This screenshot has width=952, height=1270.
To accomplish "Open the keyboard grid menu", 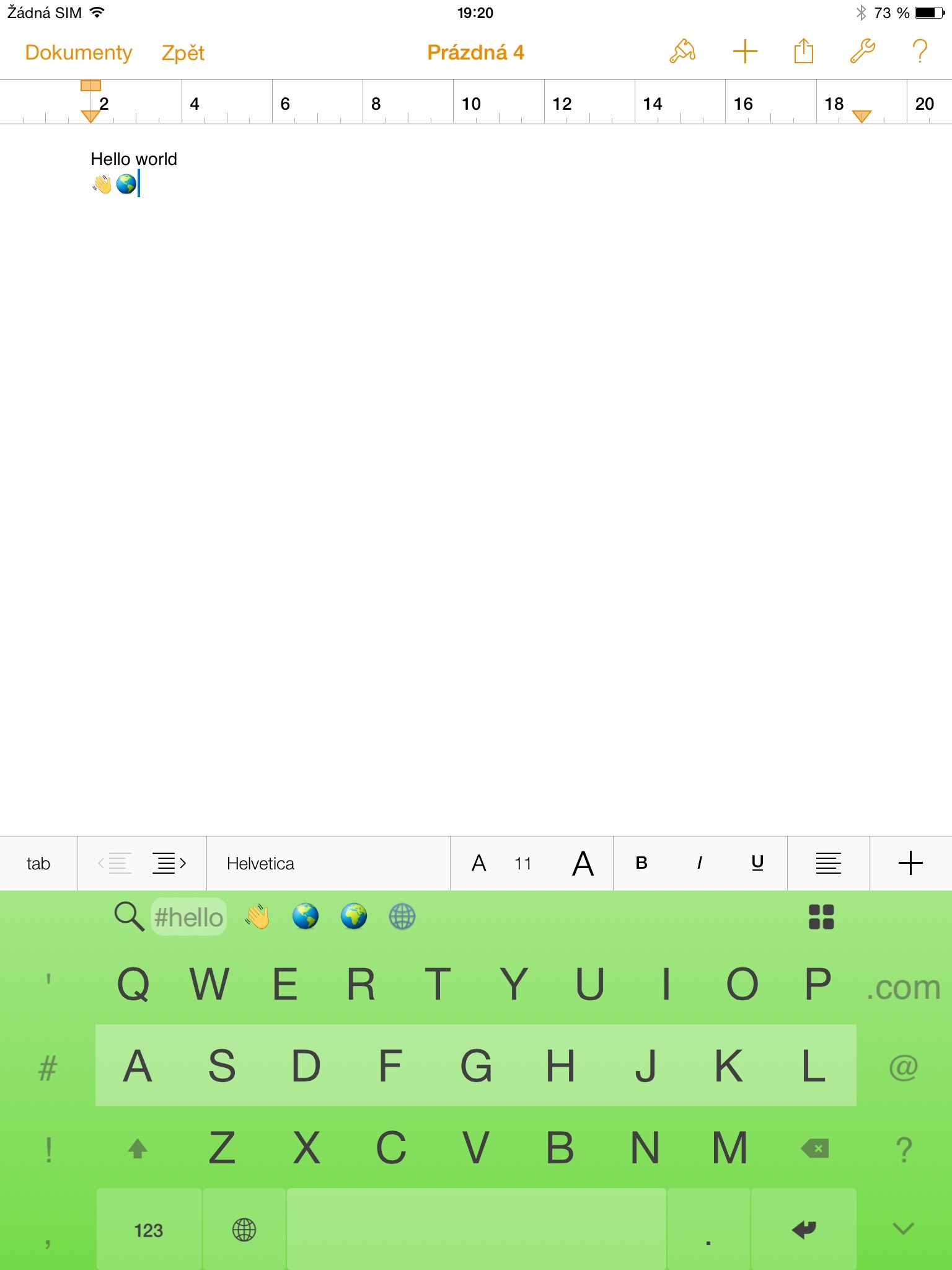I will pyautogui.click(x=821, y=917).
